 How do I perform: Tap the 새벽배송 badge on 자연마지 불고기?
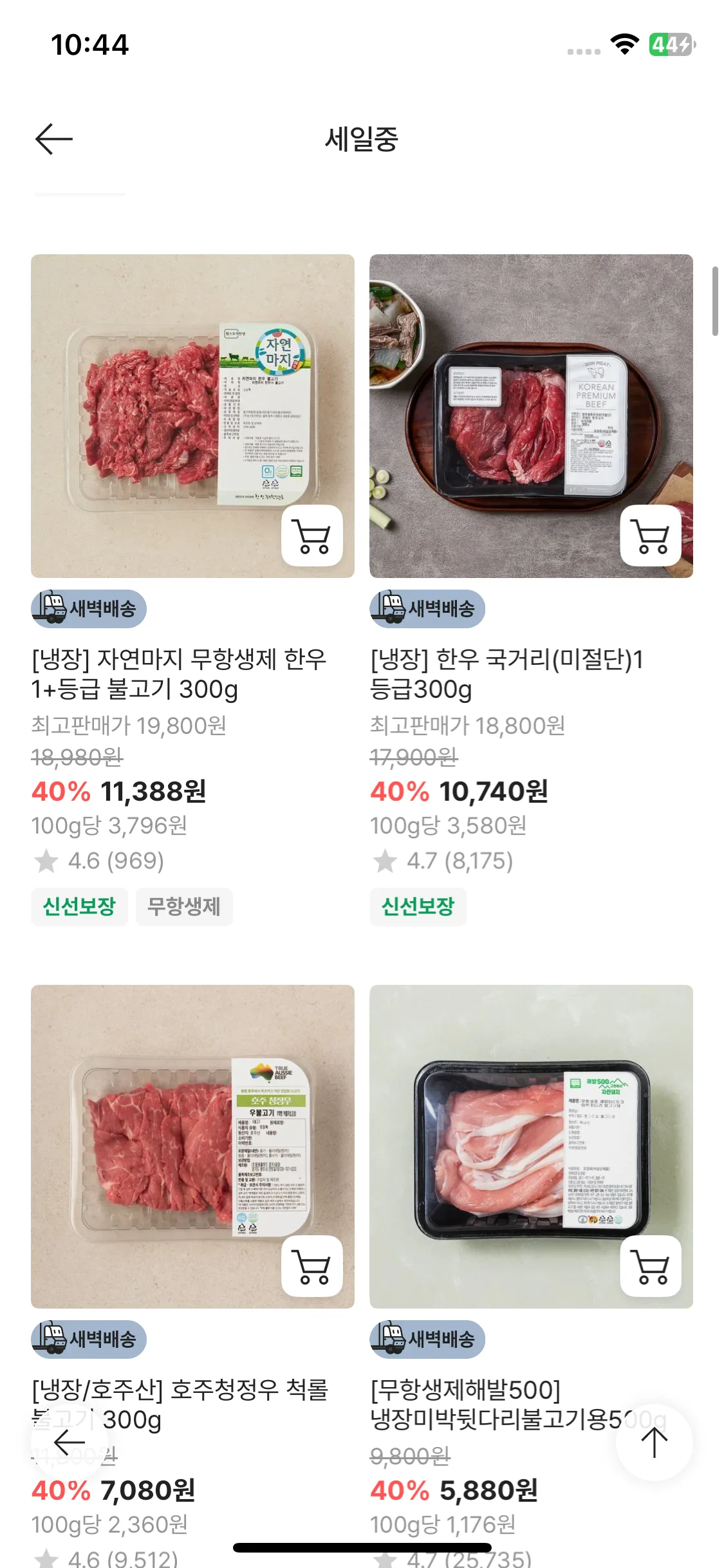(x=88, y=608)
